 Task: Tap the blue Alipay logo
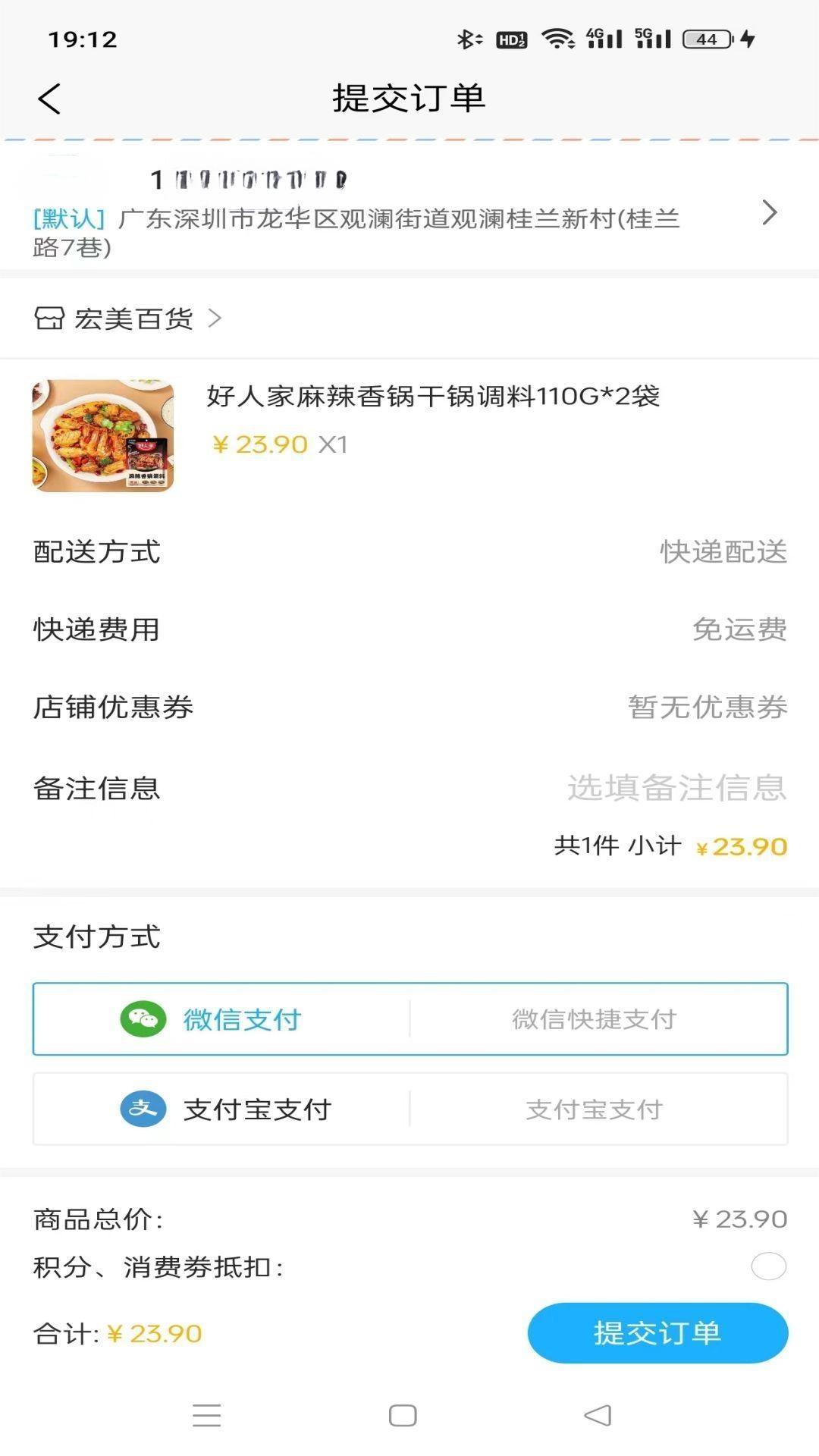pos(144,1109)
